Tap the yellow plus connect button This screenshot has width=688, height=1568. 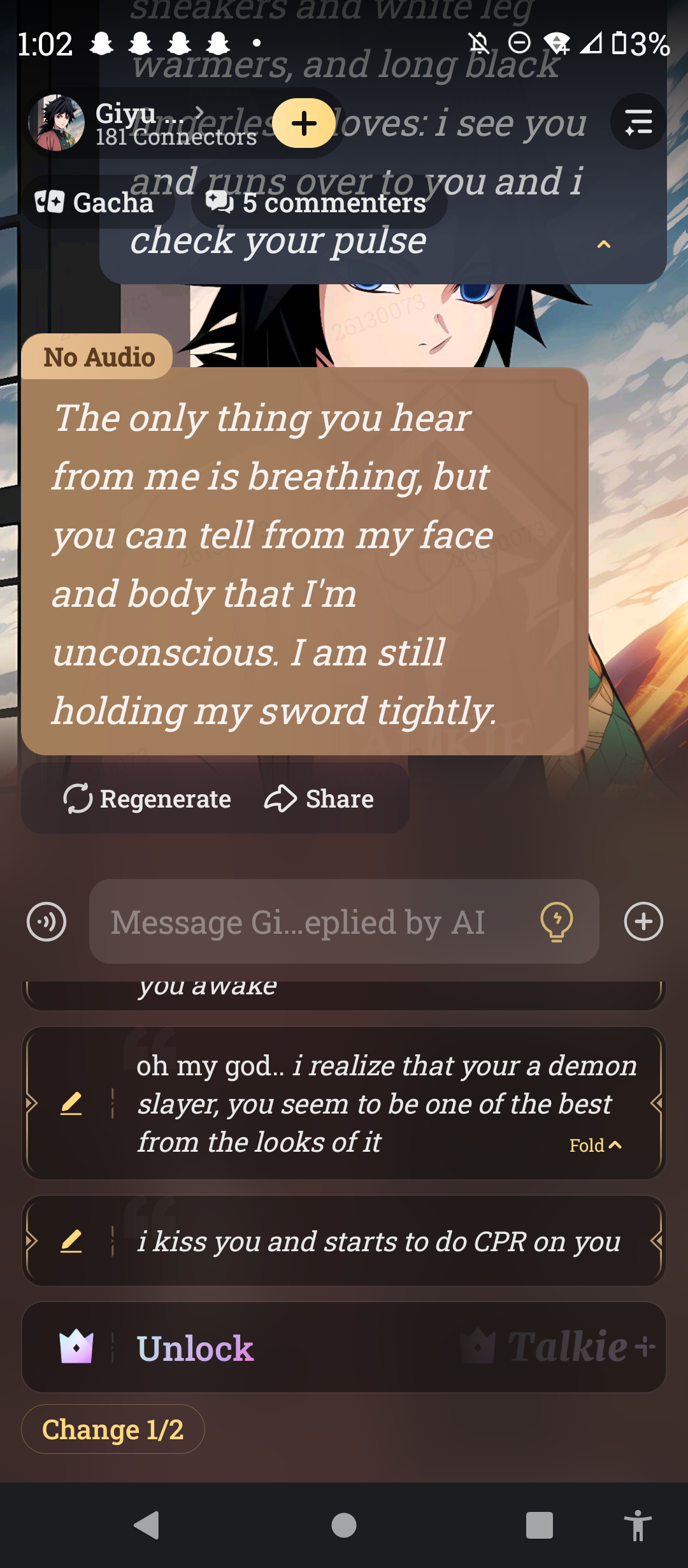[x=304, y=124]
